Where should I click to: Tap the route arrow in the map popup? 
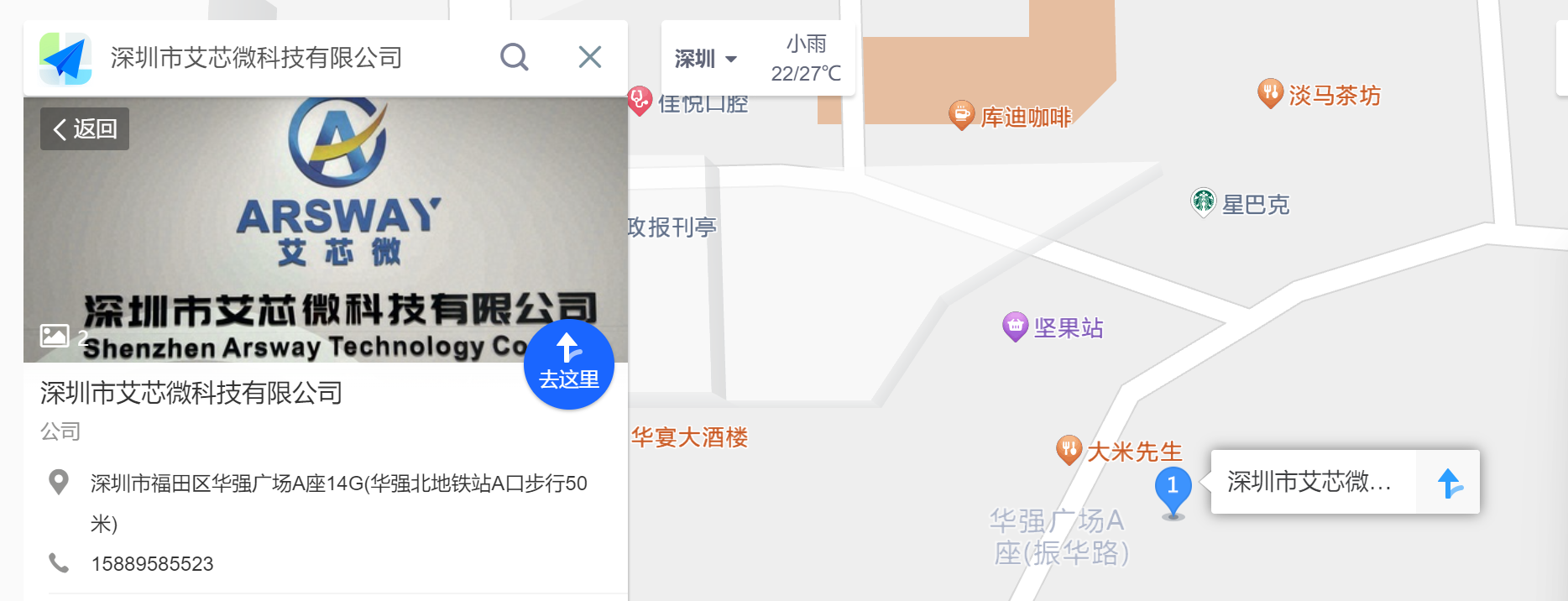point(1448,482)
